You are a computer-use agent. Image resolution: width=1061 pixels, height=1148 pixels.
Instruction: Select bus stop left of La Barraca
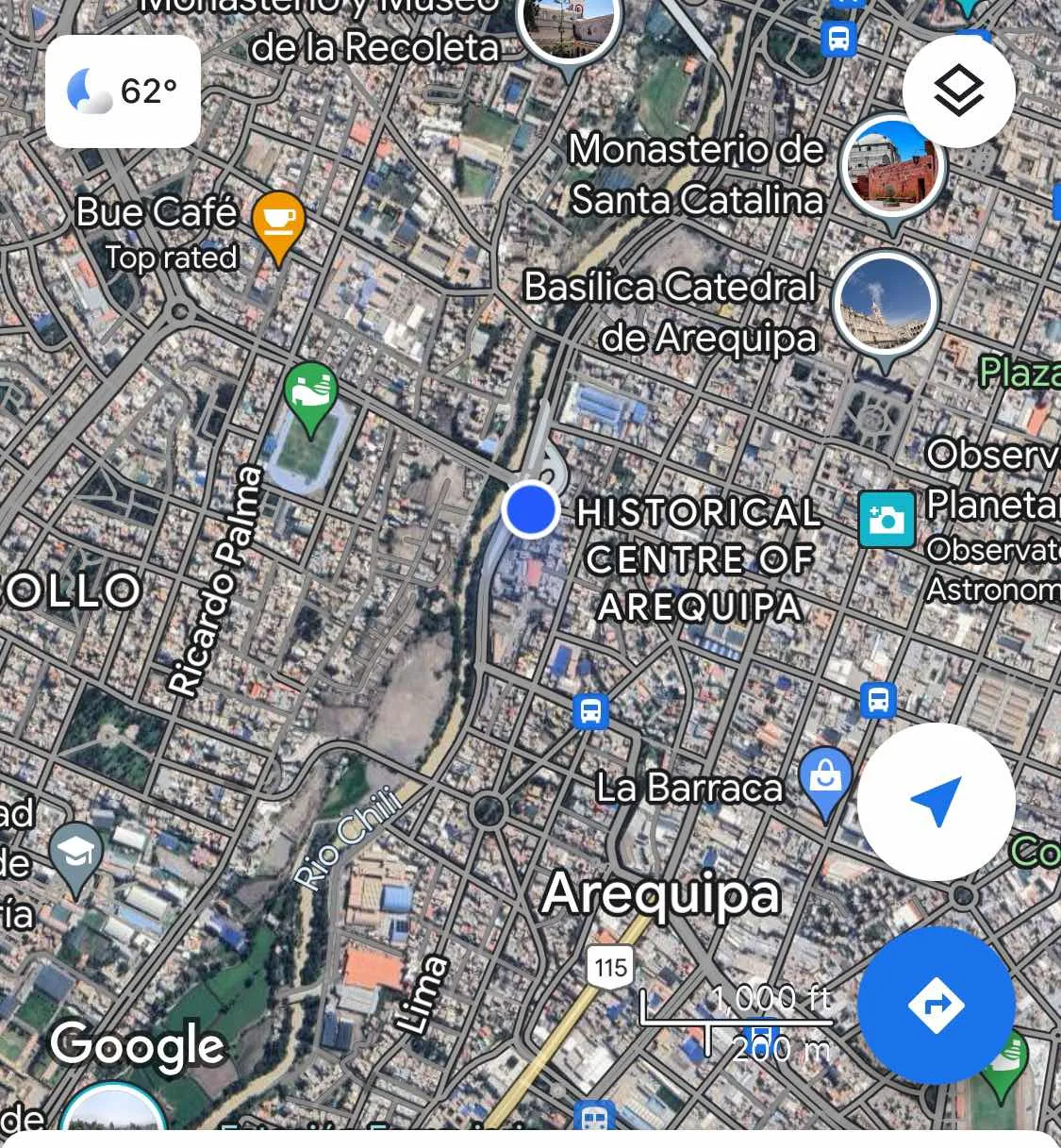pyautogui.click(x=590, y=710)
